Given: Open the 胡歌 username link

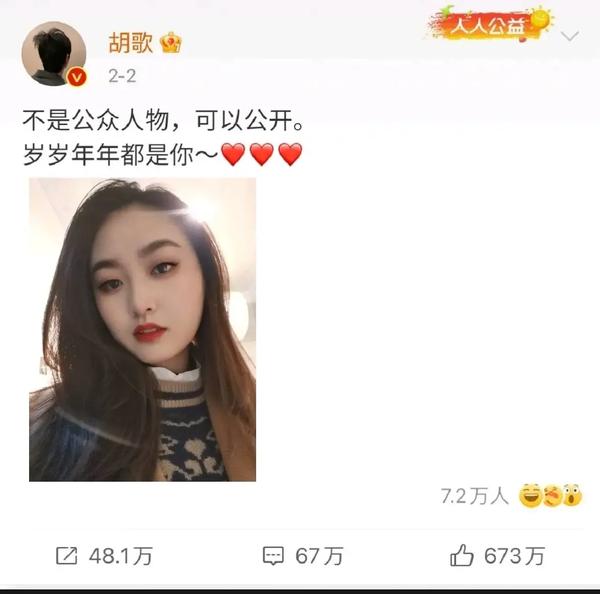Looking at the screenshot, I should point(130,43).
